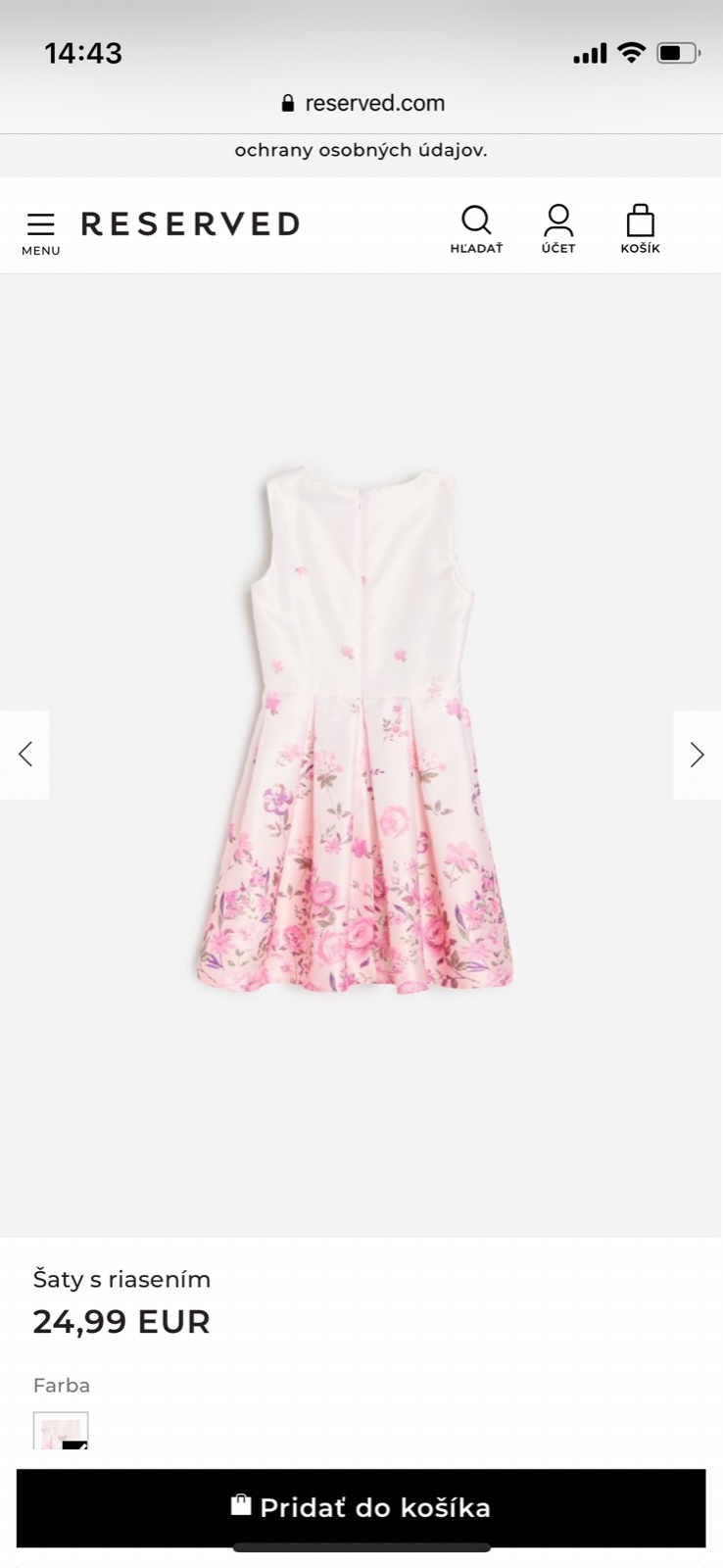The height and width of the screenshot is (1568, 723).
Task: View the KOŠÍK shopping cart
Action: (640, 229)
